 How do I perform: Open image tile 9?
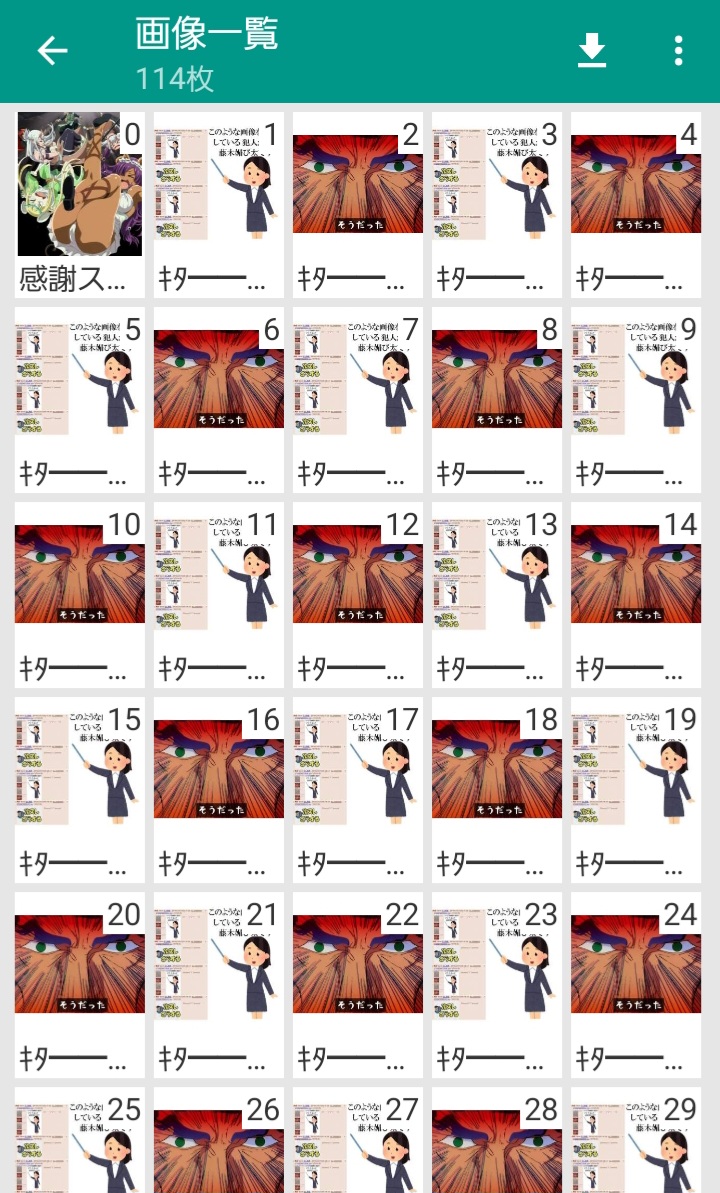[636, 399]
